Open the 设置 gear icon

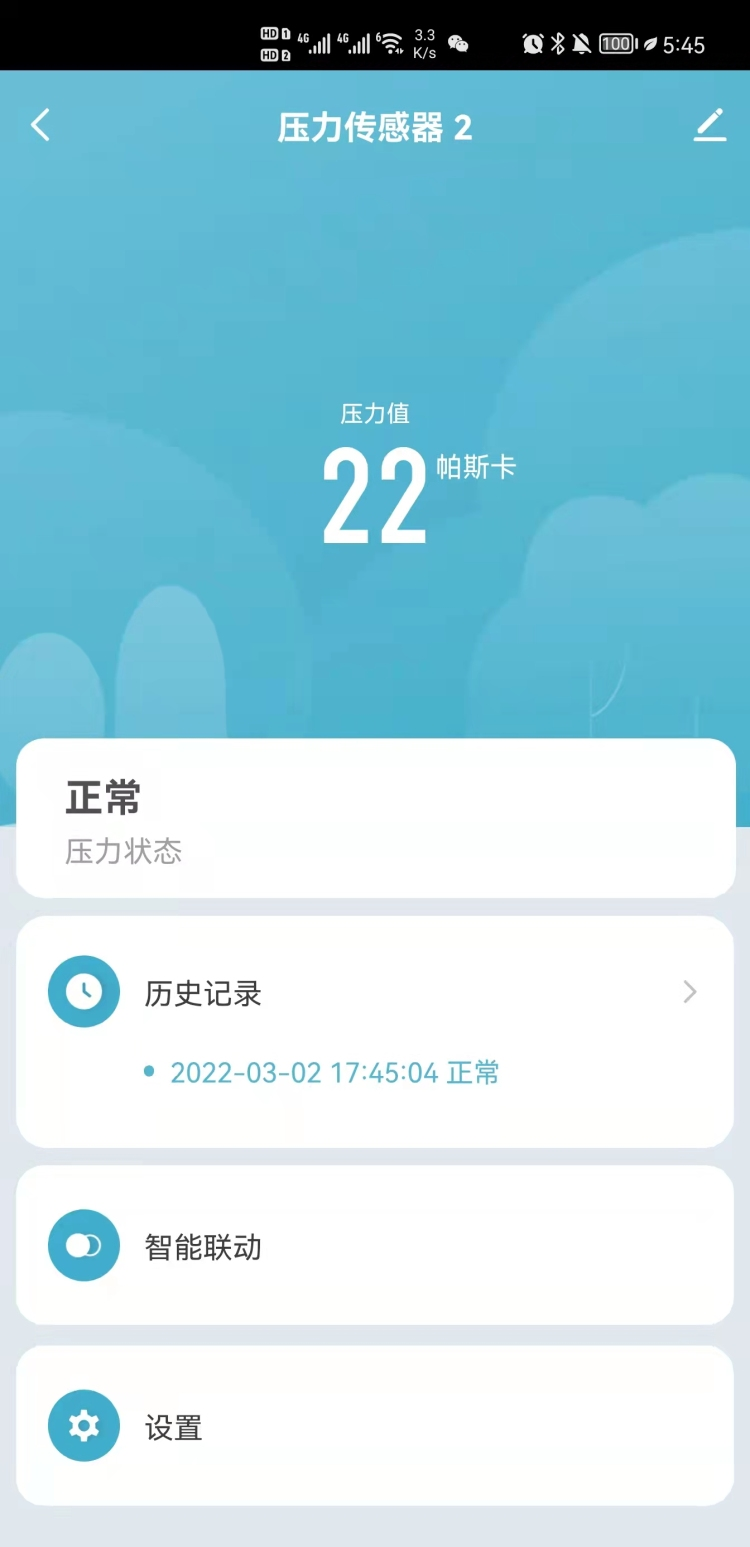click(x=83, y=1426)
